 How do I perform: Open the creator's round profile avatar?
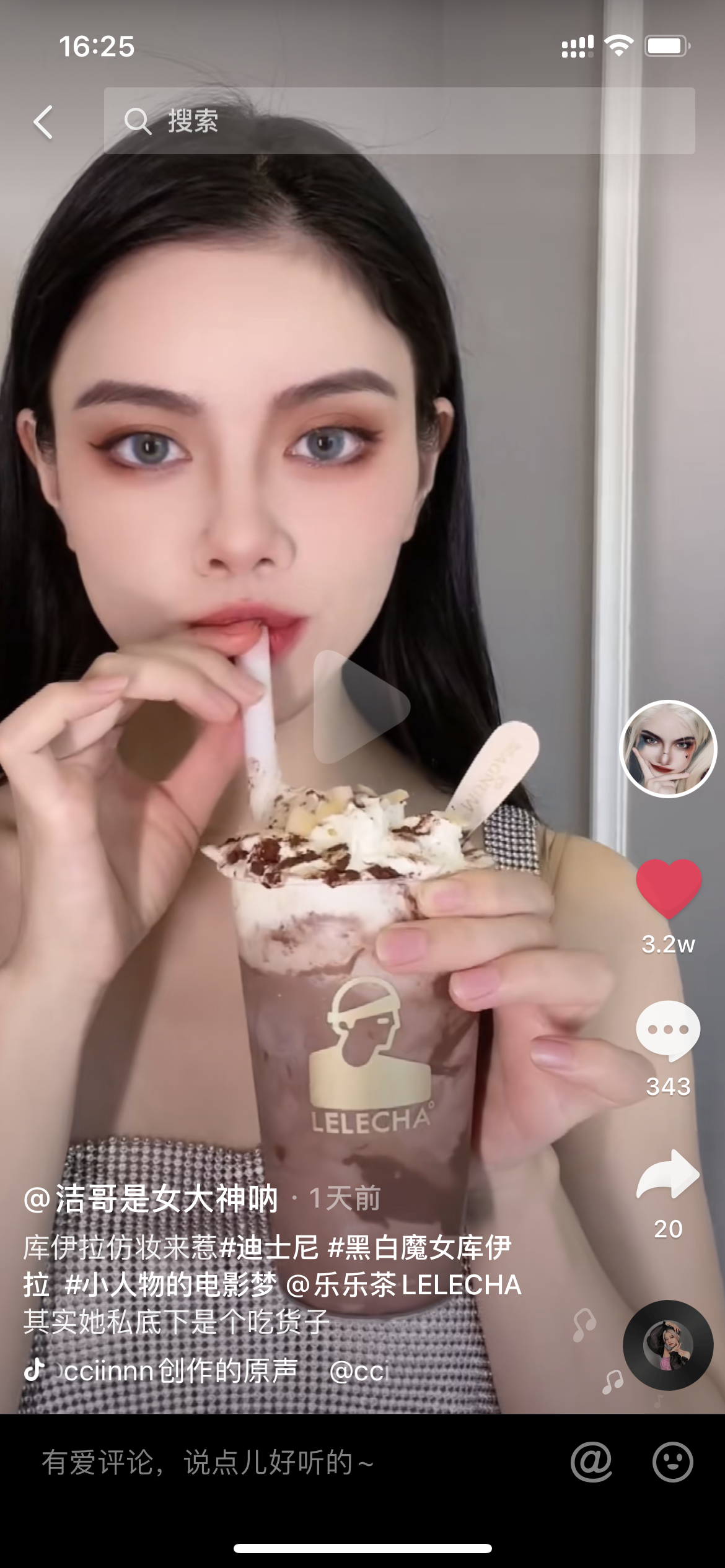click(x=668, y=749)
